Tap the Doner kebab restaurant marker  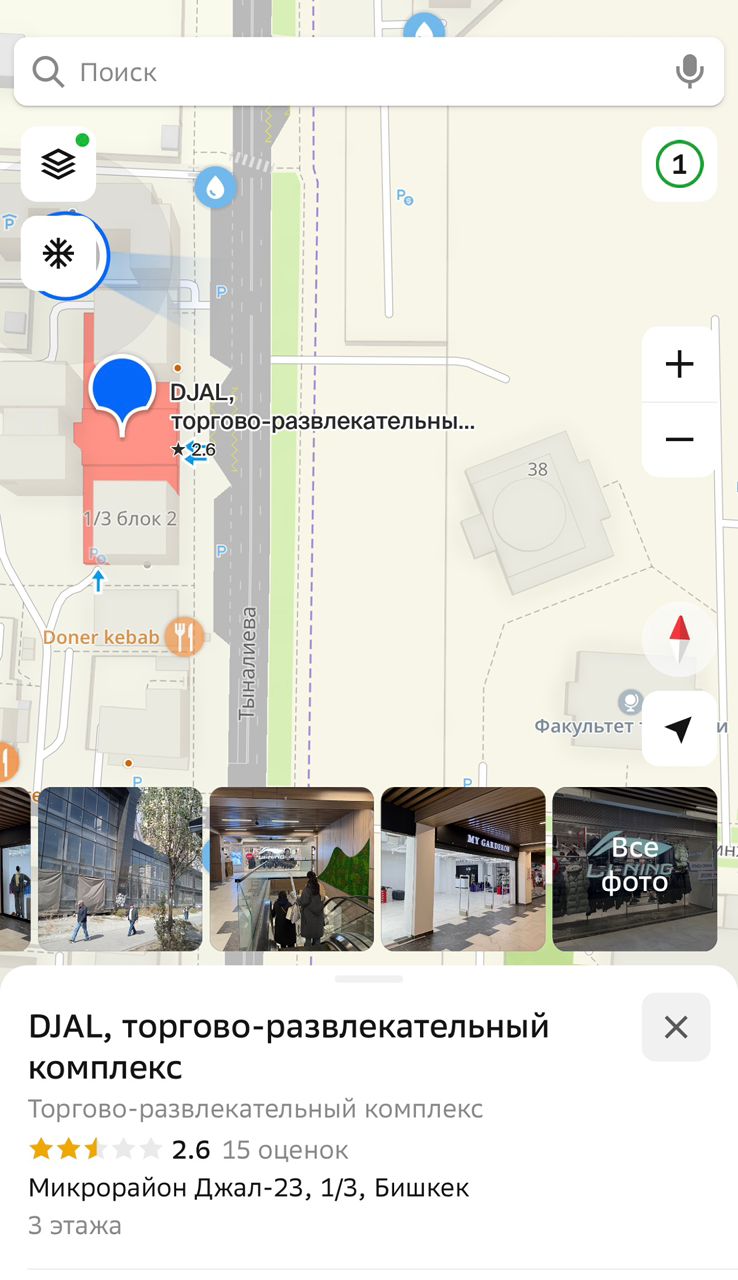[x=184, y=637]
